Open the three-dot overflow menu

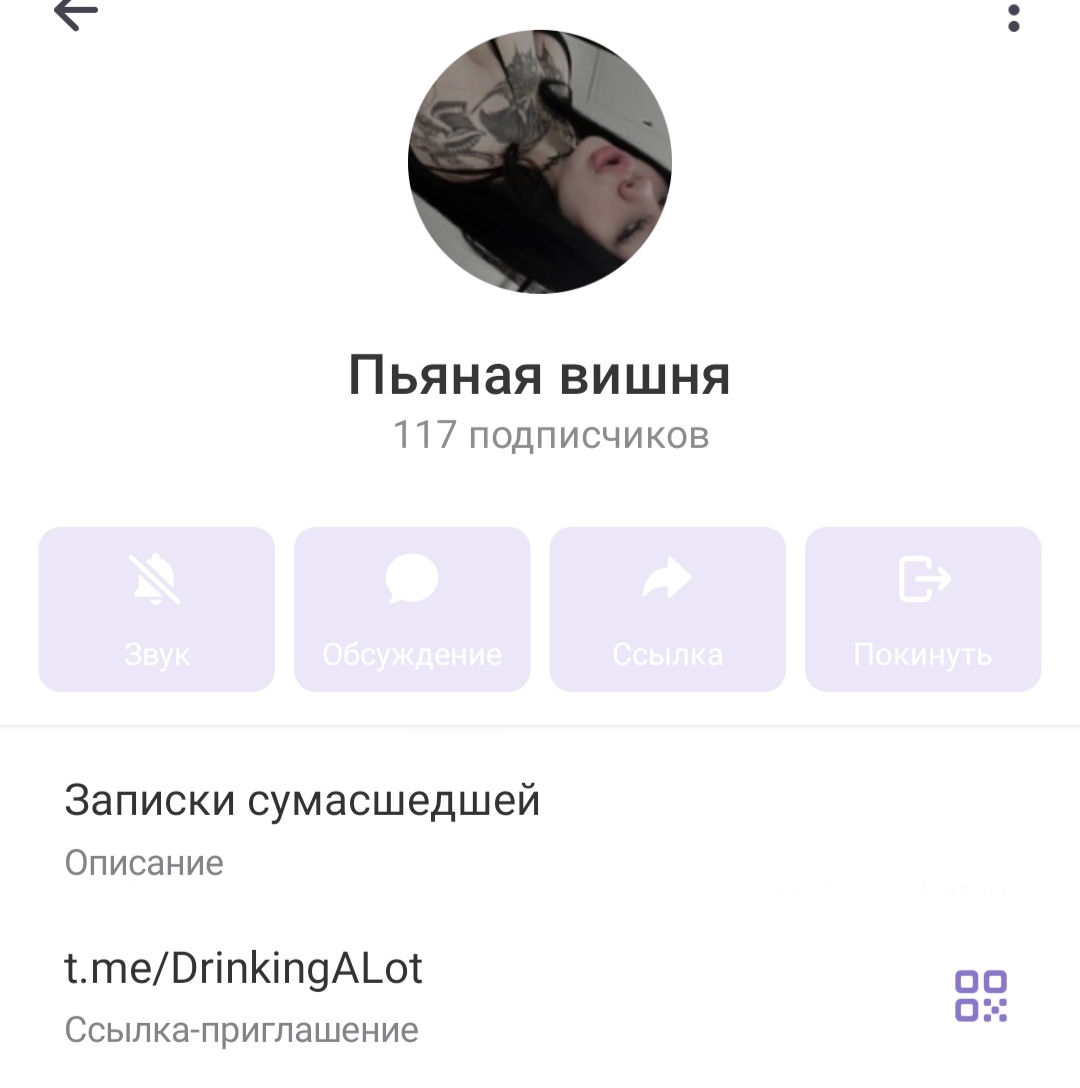tap(1013, 17)
